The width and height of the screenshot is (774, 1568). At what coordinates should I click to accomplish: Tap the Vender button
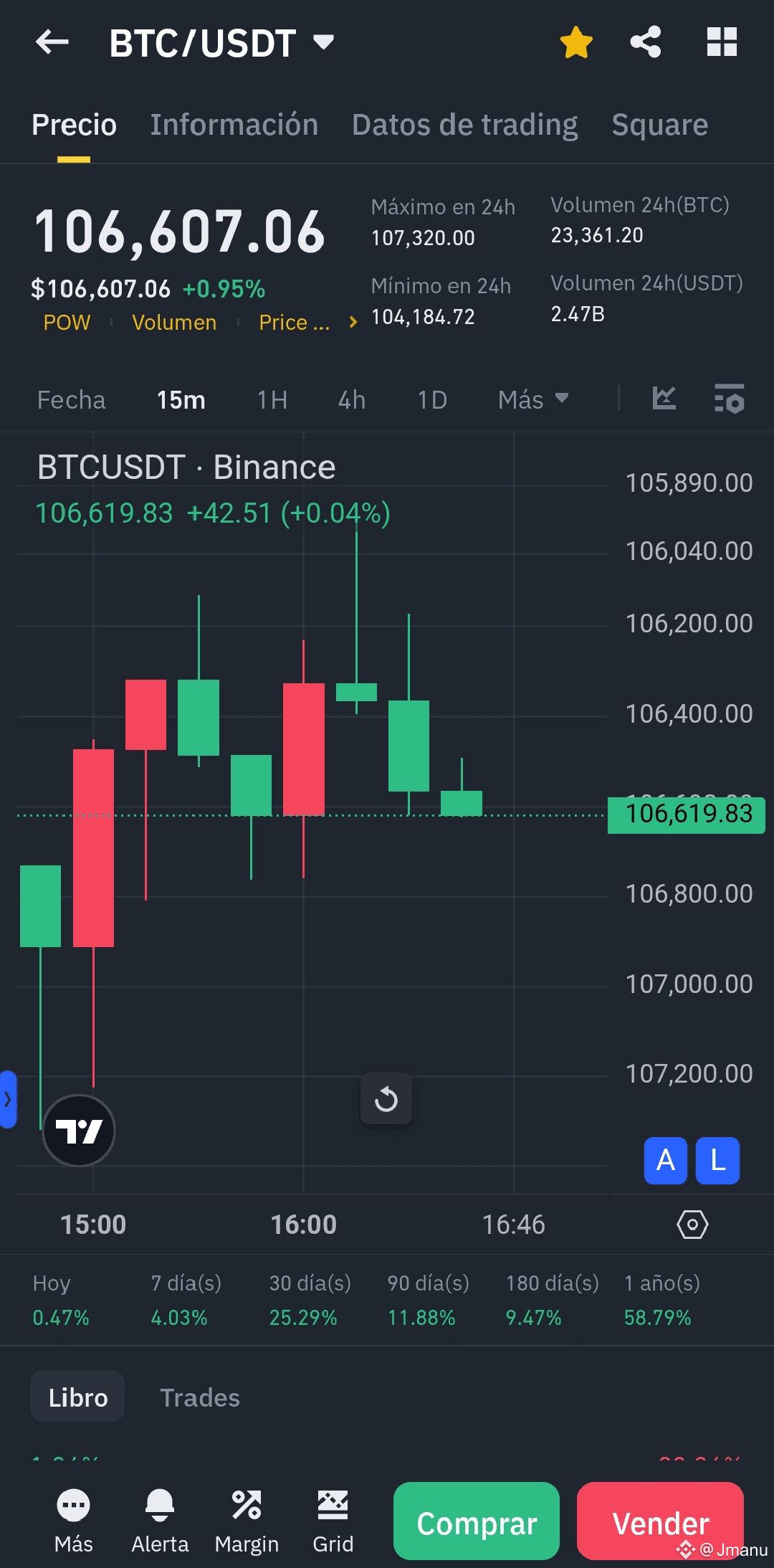coord(660,1521)
